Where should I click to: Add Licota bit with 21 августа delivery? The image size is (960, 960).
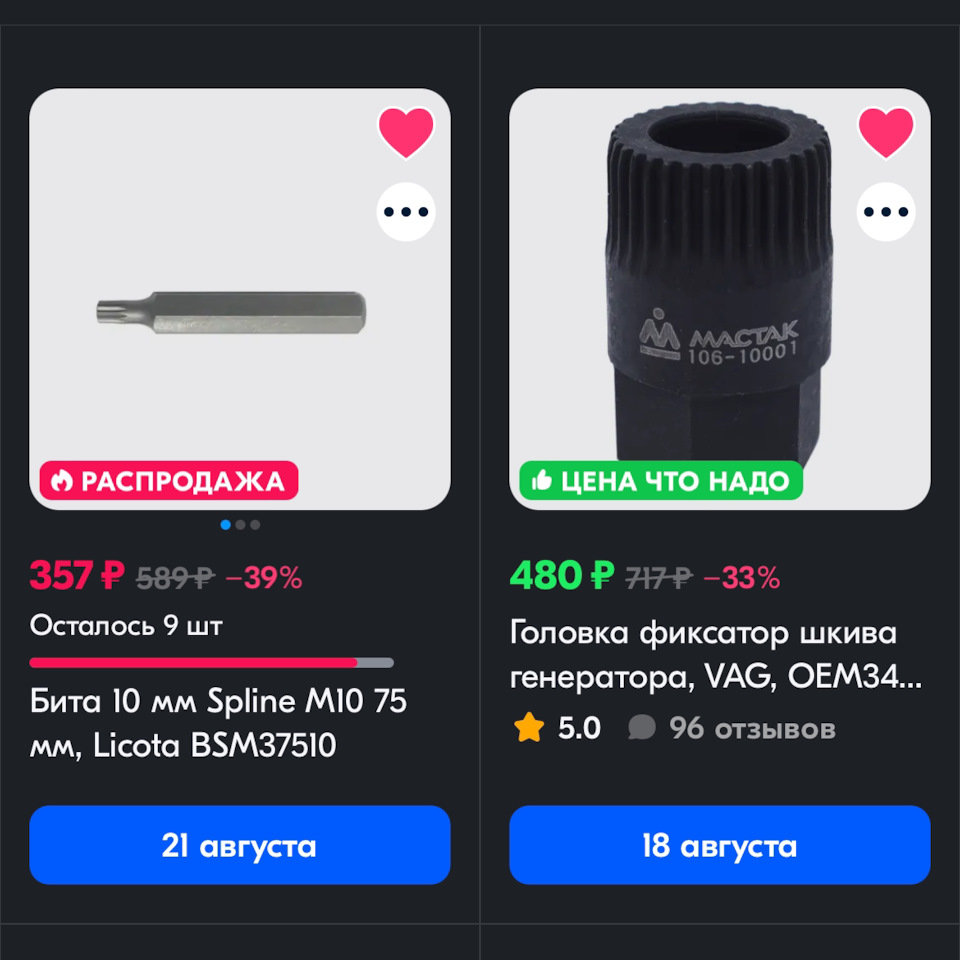click(239, 845)
